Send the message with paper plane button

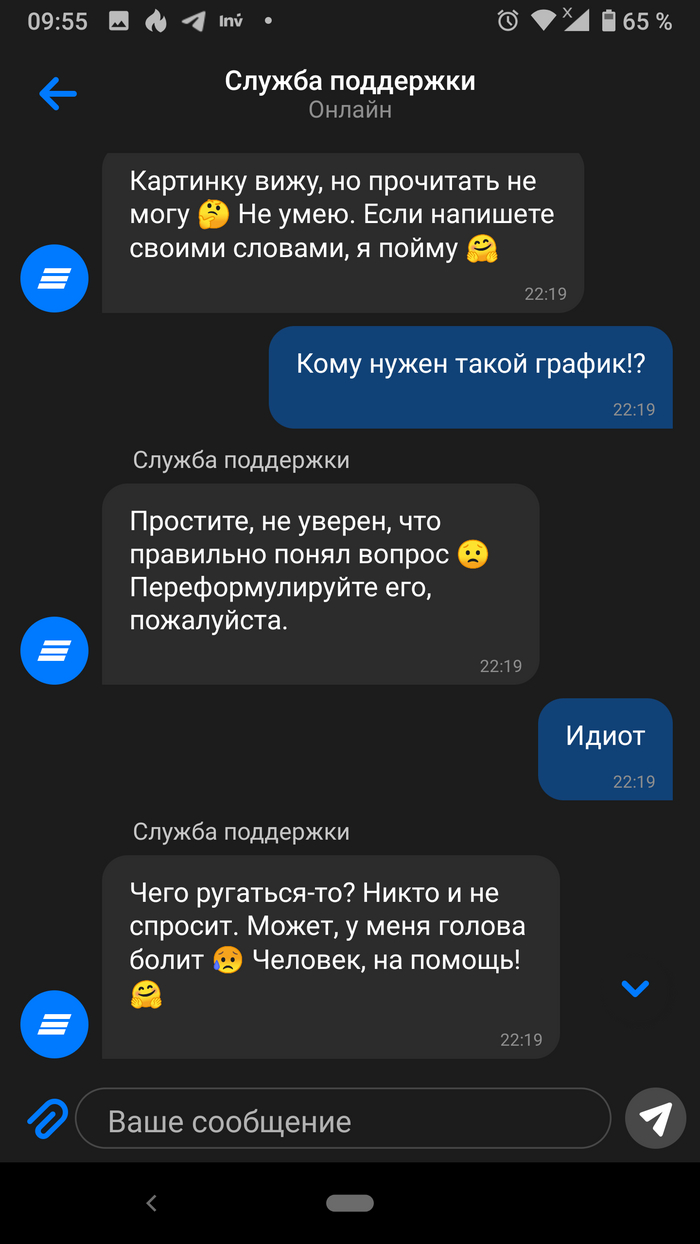[655, 1119]
